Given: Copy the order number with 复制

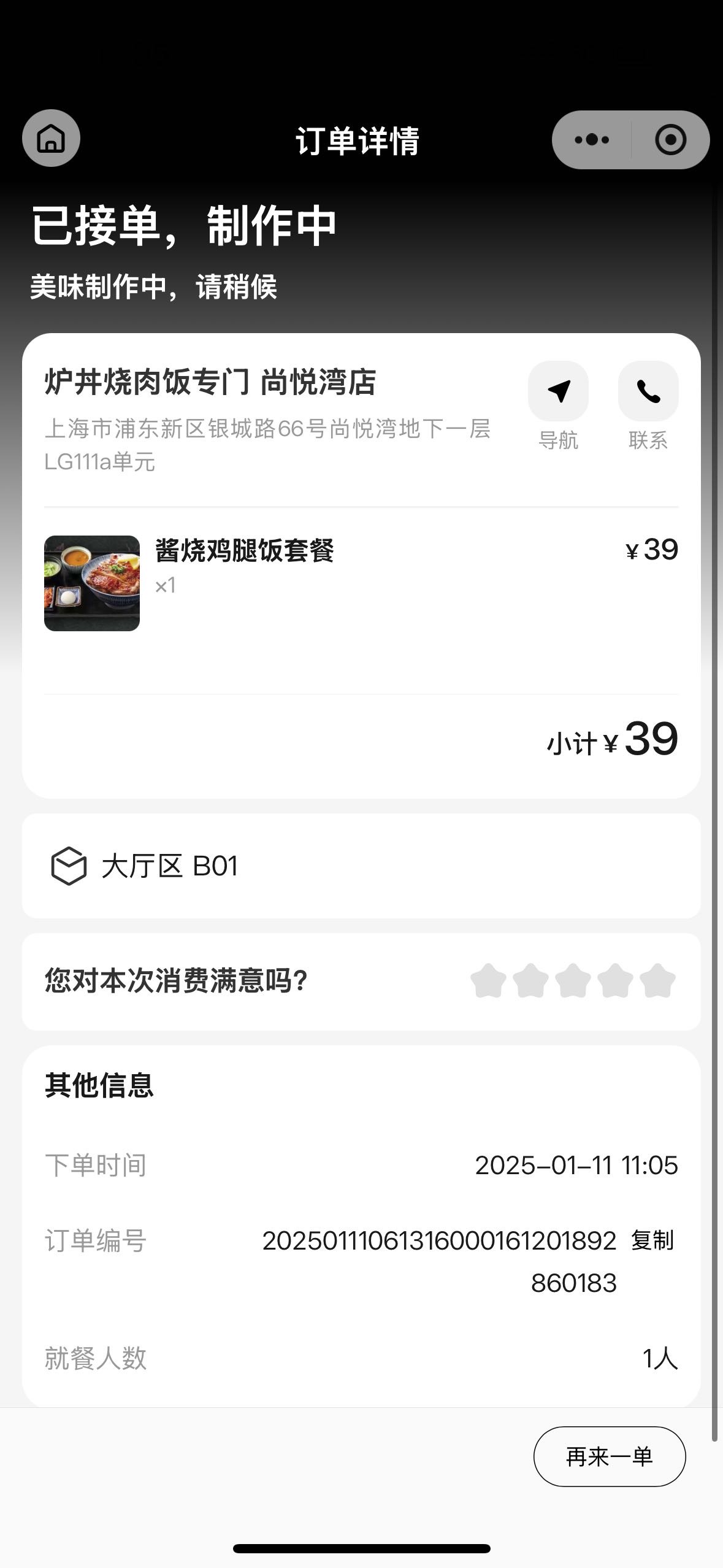Looking at the screenshot, I should tap(652, 1240).
